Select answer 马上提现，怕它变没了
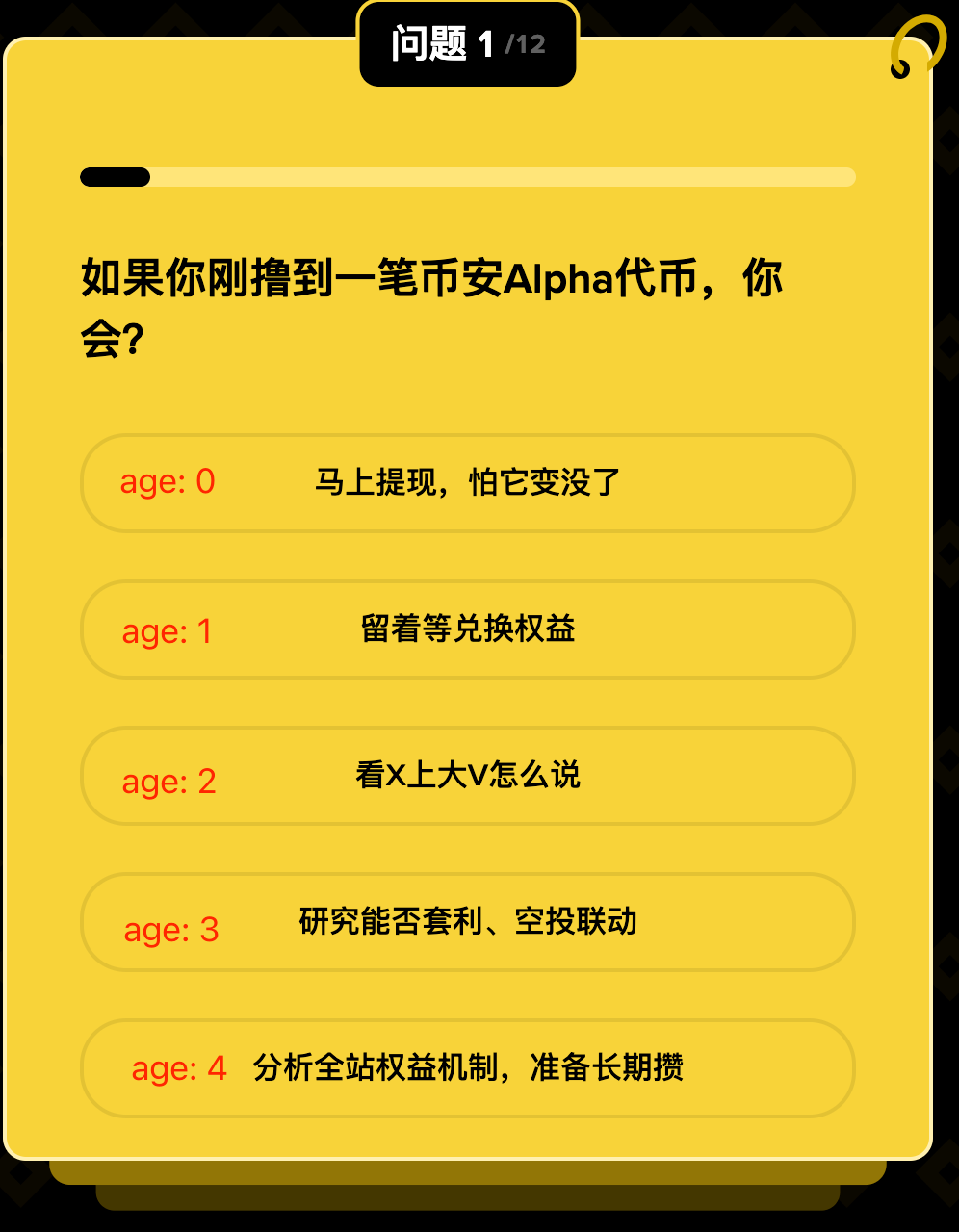The width and height of the screenshot is (959, 1232). pos(468,482)
